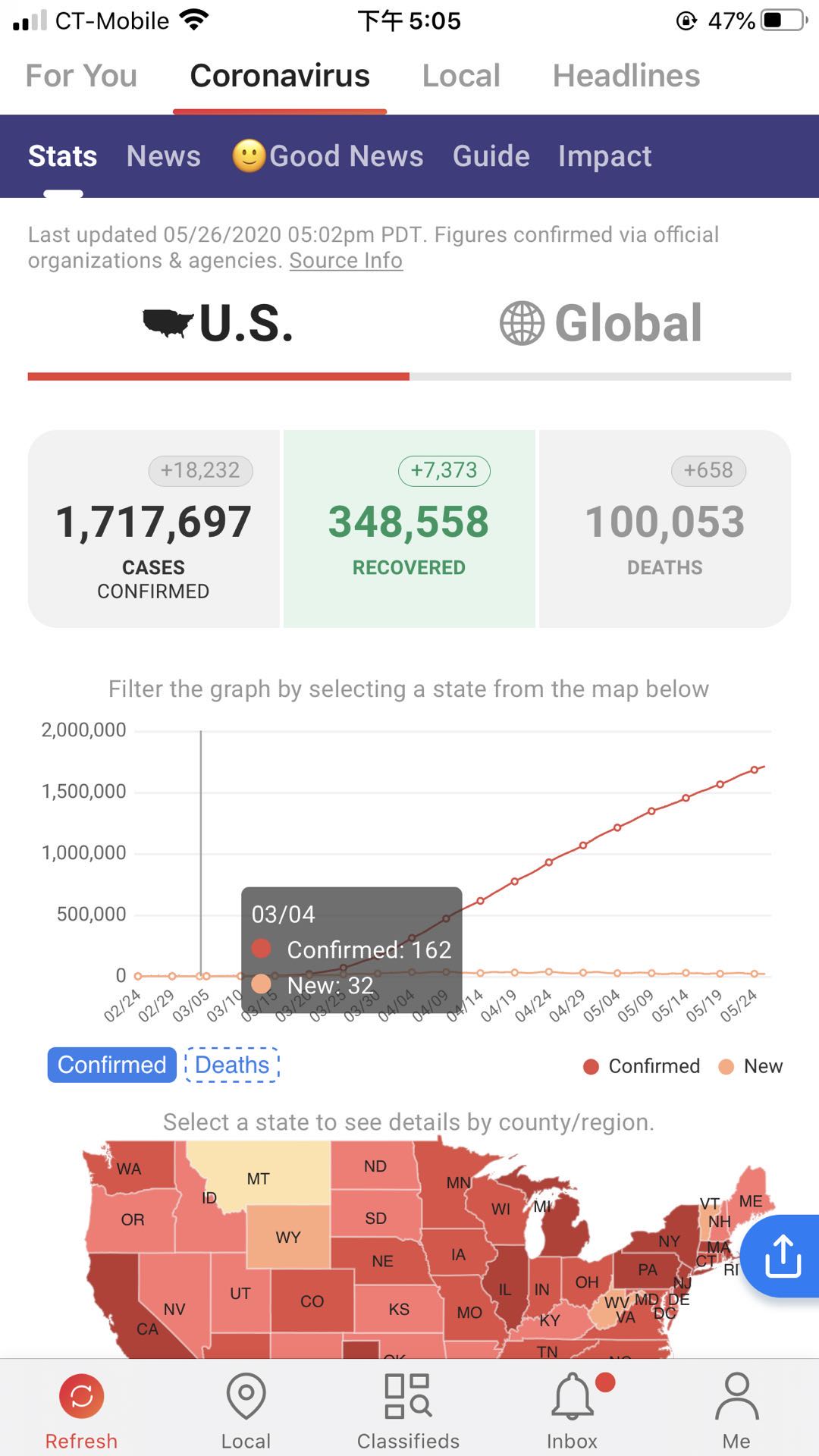
Task: Switch to the Headlines tab
Action: (x=626, y=76)
